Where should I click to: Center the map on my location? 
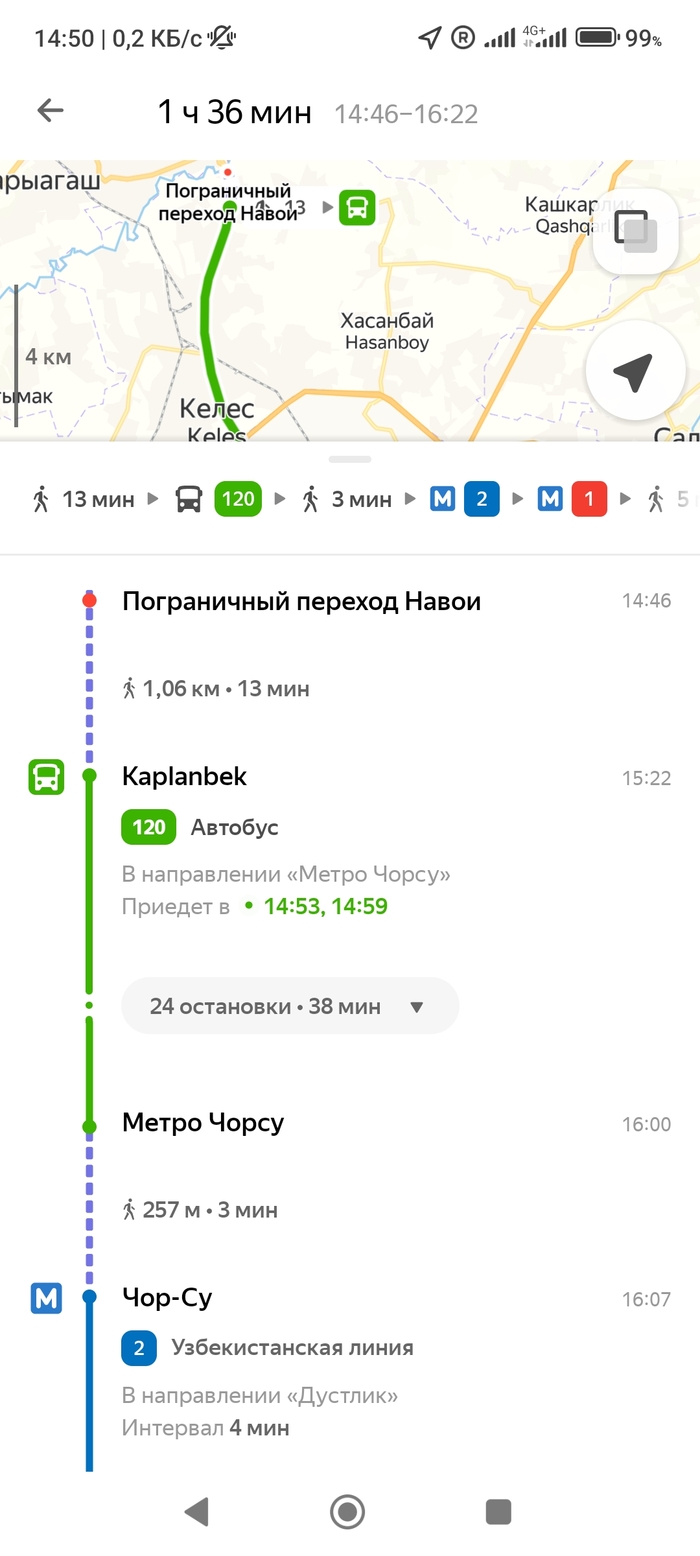coord(634,372)
